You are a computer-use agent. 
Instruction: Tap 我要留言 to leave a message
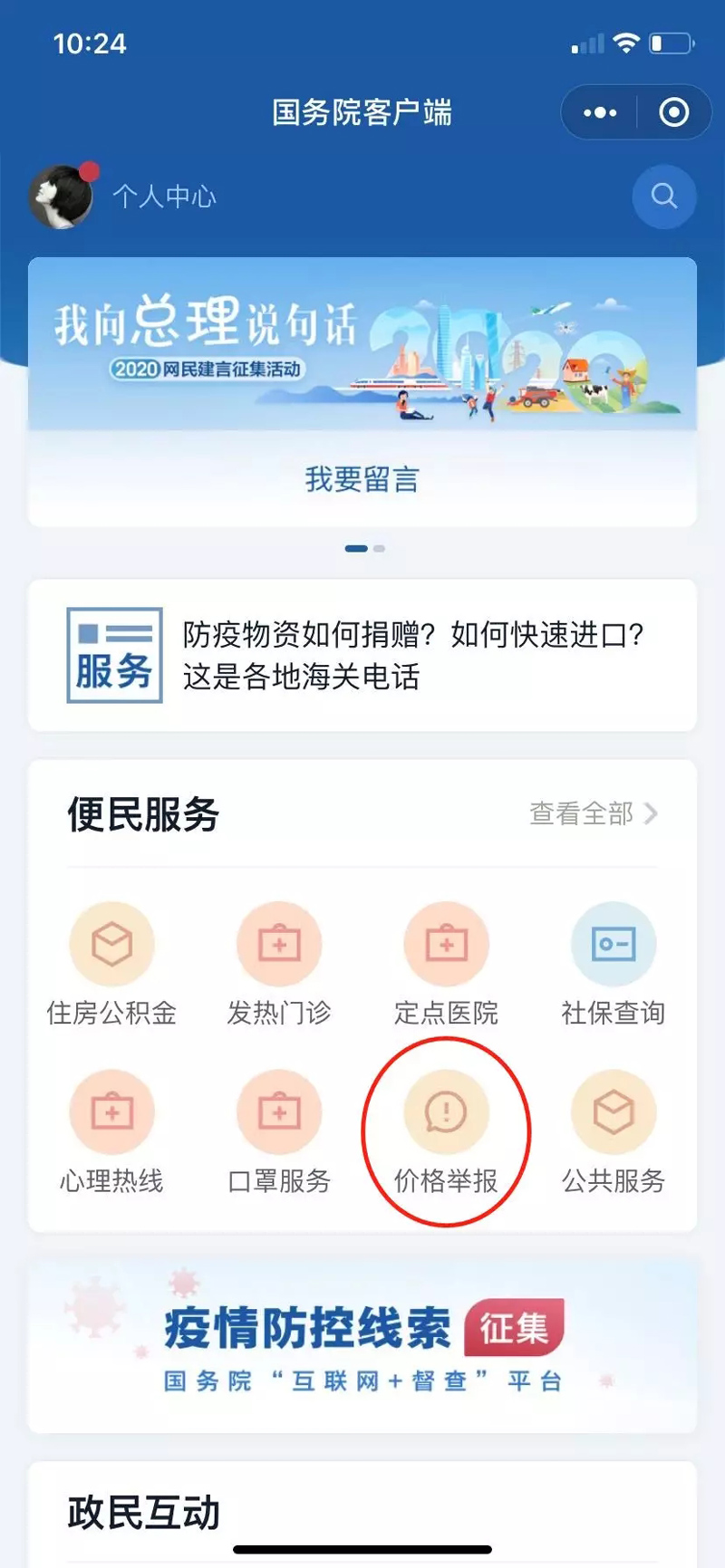pos(362,479)
